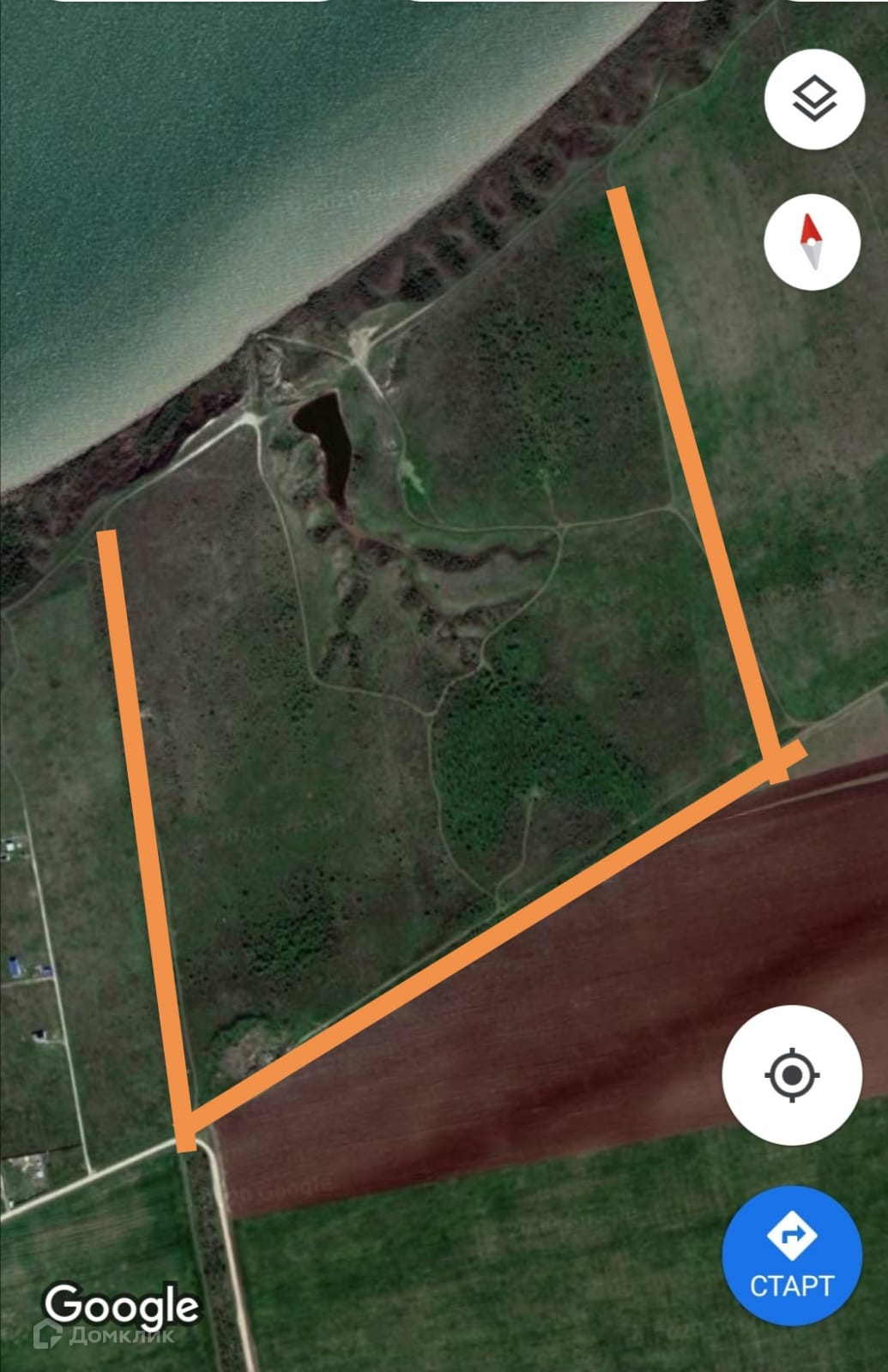Tap the compass to reset orientation
Image resolution: width=888 pixels, height=1372 pixels.
[812, 242]
